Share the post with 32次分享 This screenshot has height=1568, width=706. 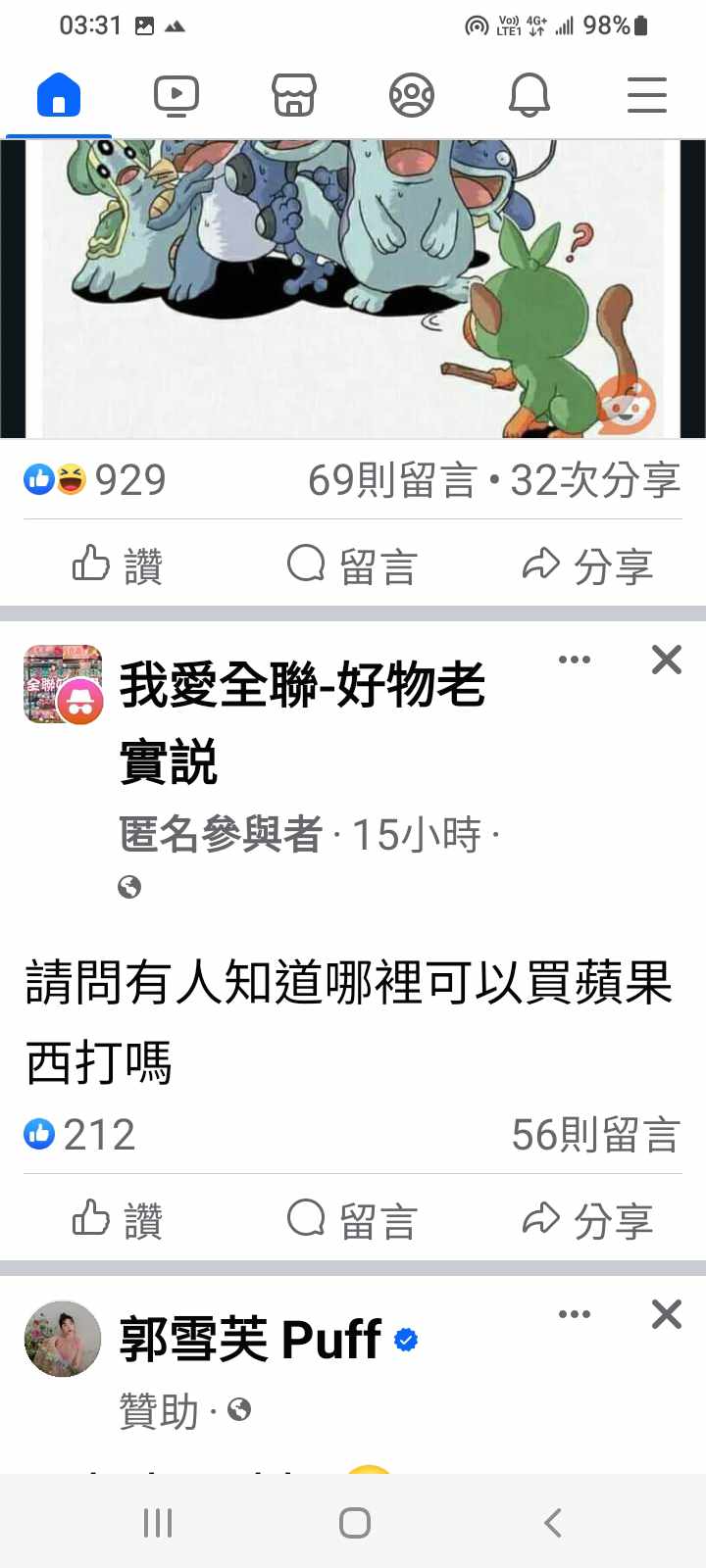coord(588,565)
